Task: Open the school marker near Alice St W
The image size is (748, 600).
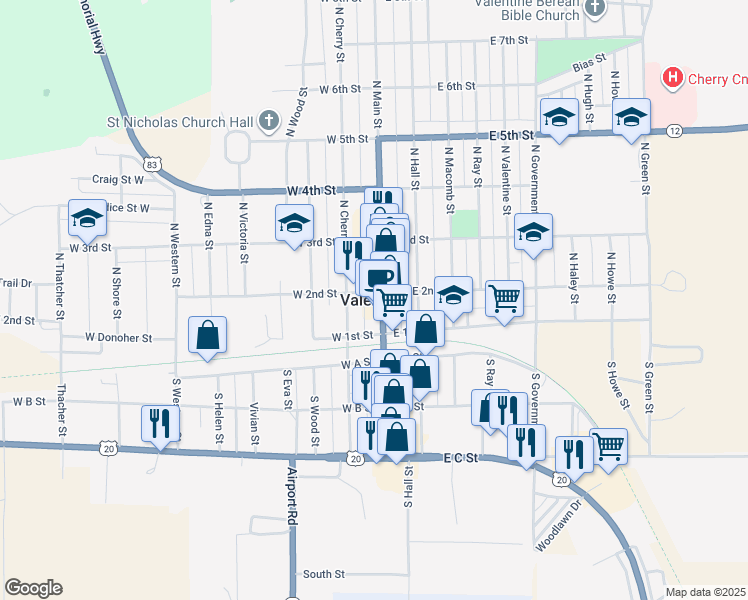Action: (87, 218)
